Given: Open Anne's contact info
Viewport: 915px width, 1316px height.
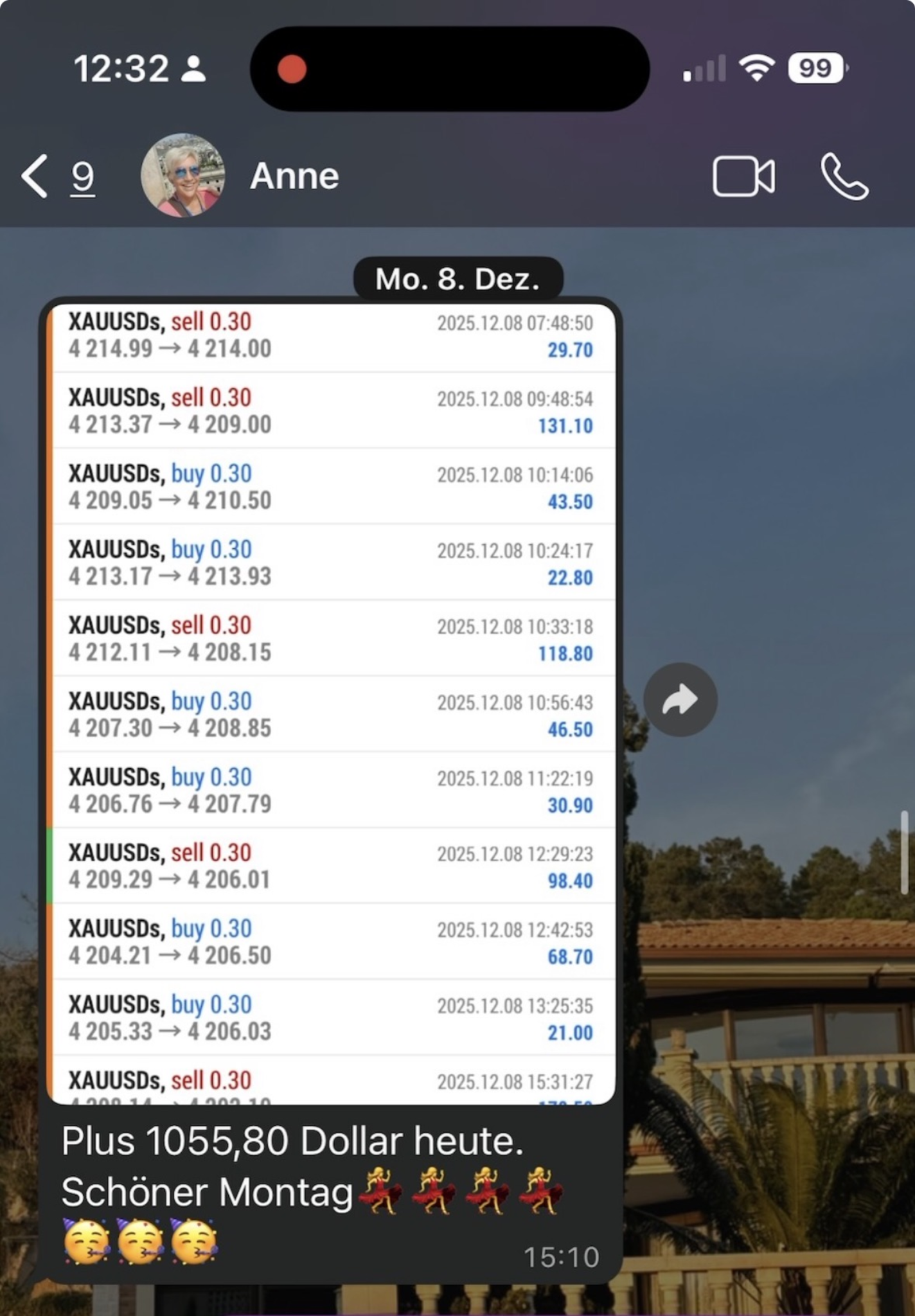Looking at the screenshot, I should (294, 175).
